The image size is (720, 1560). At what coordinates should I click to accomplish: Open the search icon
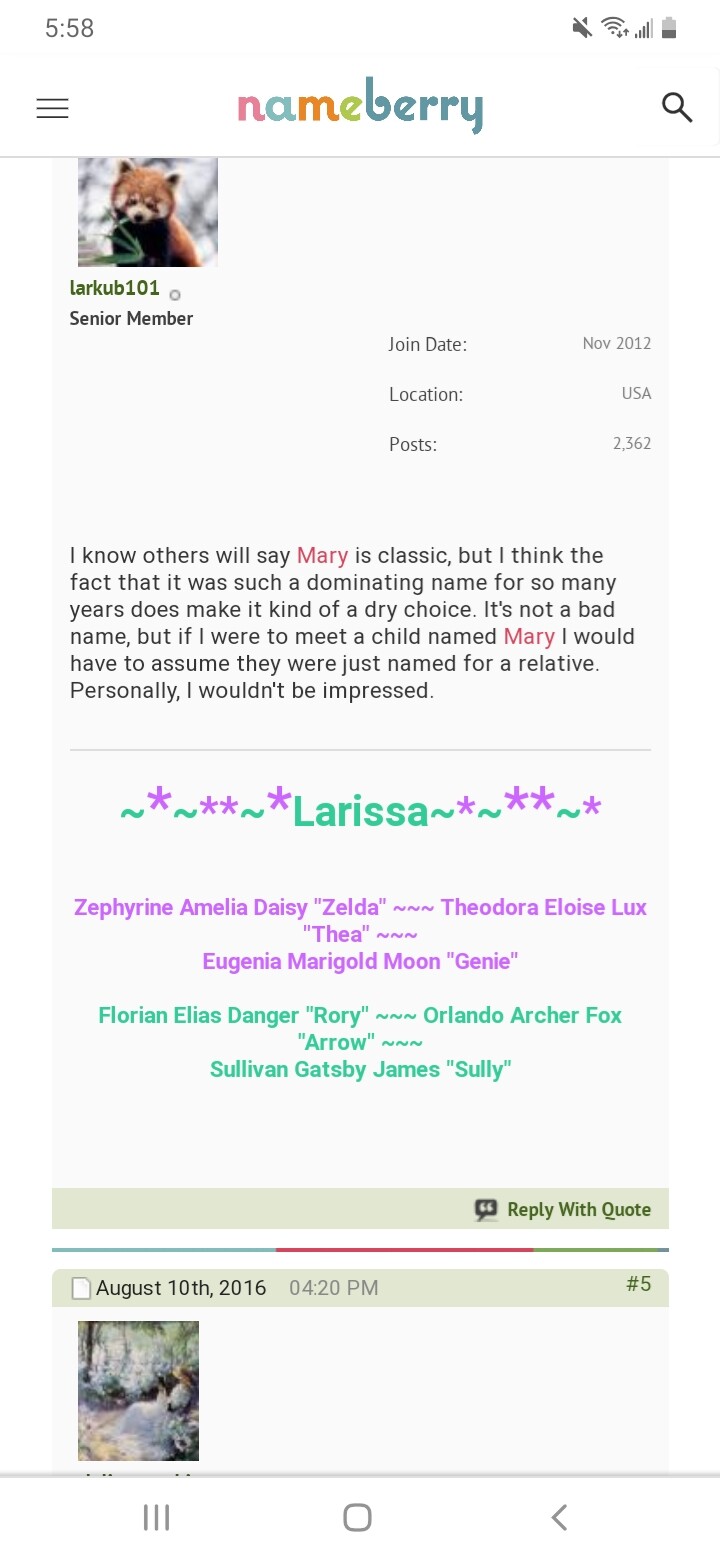pyautogui.click(x=677, y=107)
